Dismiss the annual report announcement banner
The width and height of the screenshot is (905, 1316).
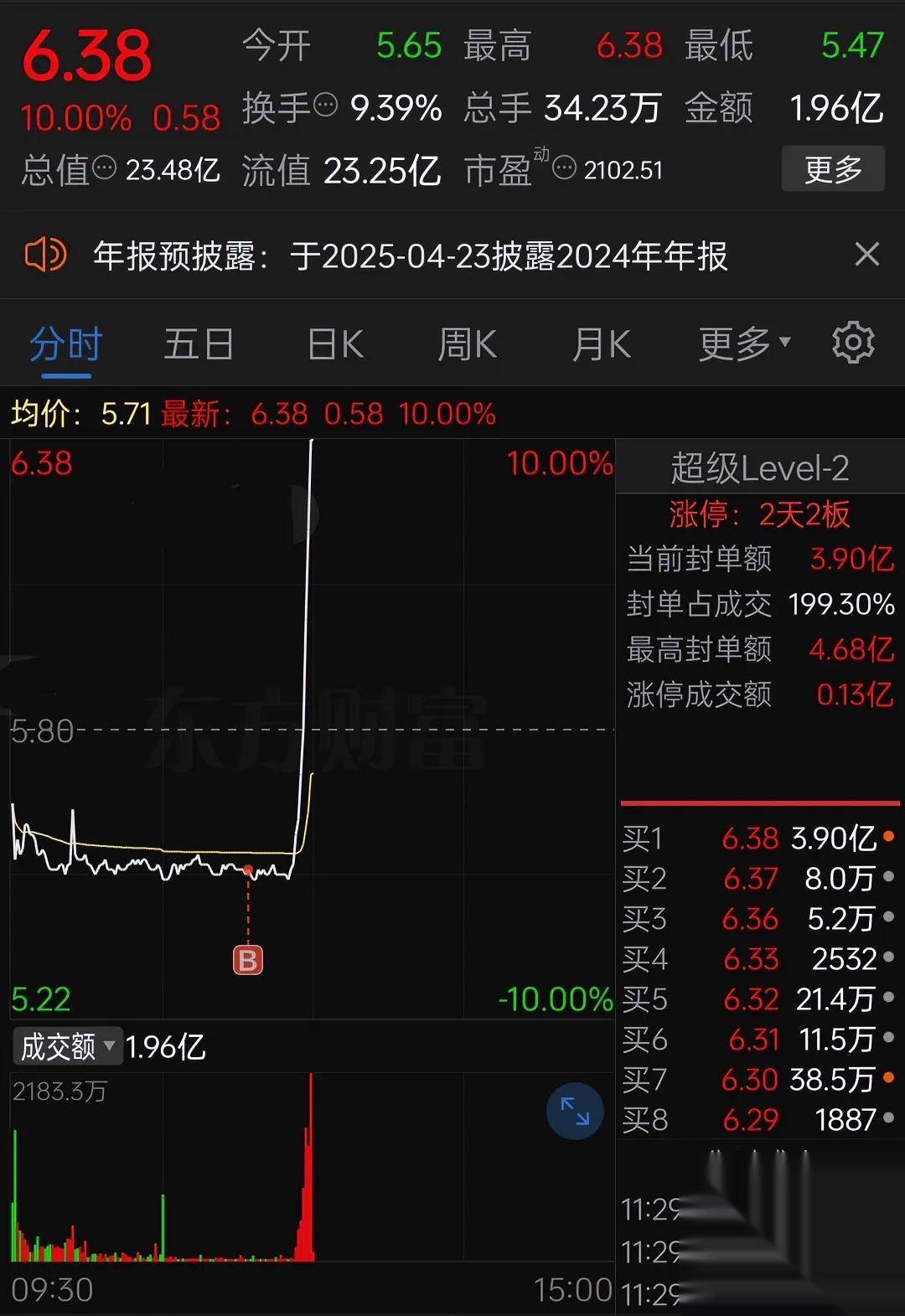tap(866, 254)
